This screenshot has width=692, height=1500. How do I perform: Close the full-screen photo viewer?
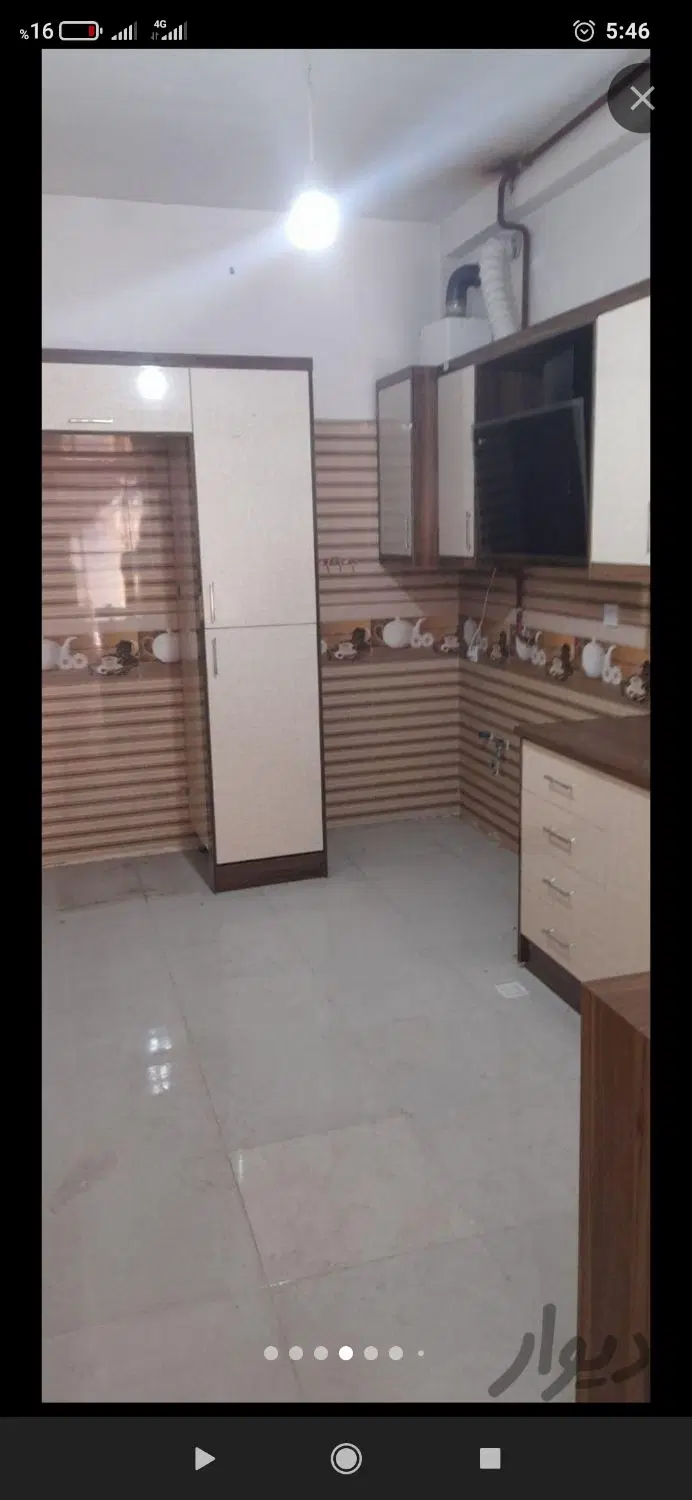click(x=641, y=98)
